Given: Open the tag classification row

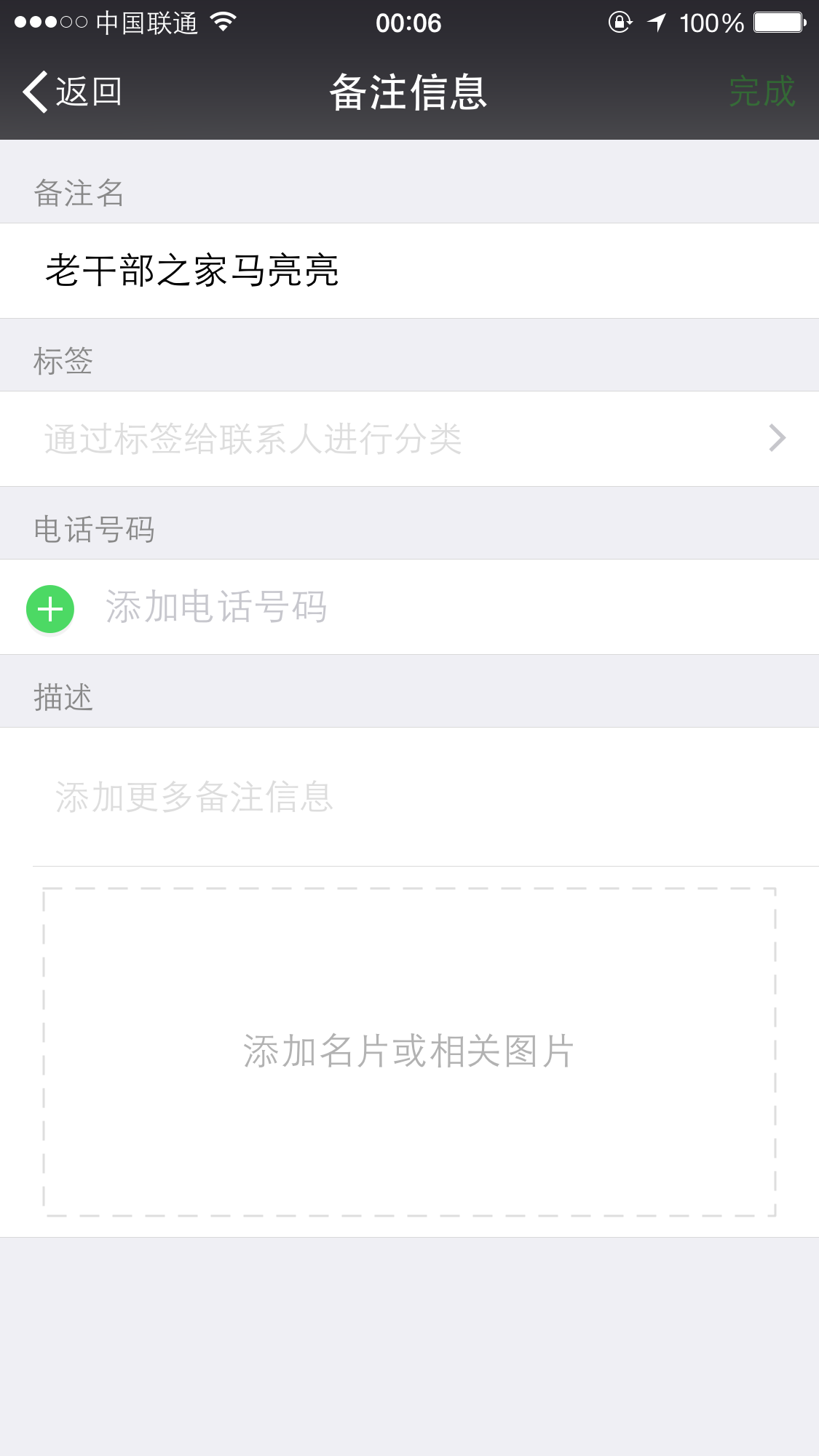Looking at the screenshot, I should [409, 439].
